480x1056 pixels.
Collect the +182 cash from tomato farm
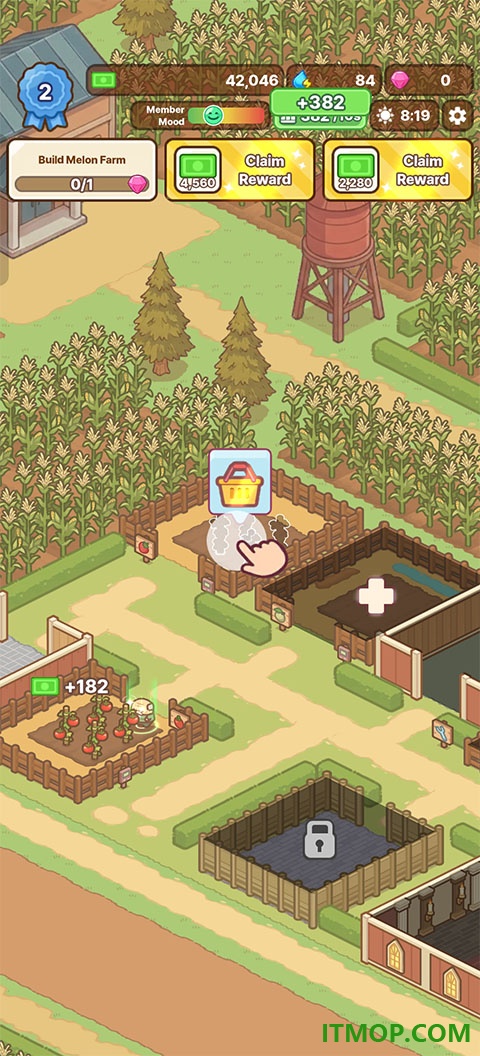point(70,687)
